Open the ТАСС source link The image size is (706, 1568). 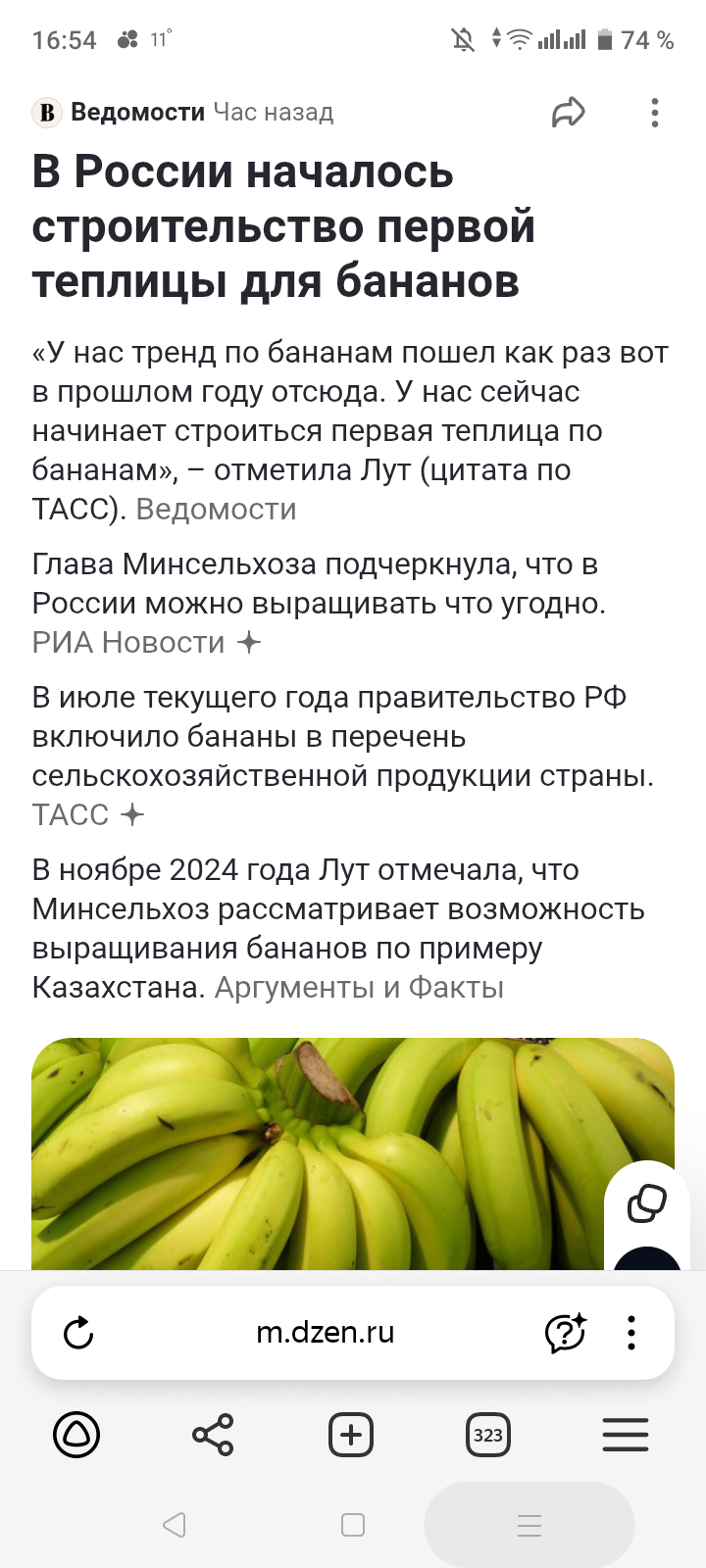[x=71, y=815]
